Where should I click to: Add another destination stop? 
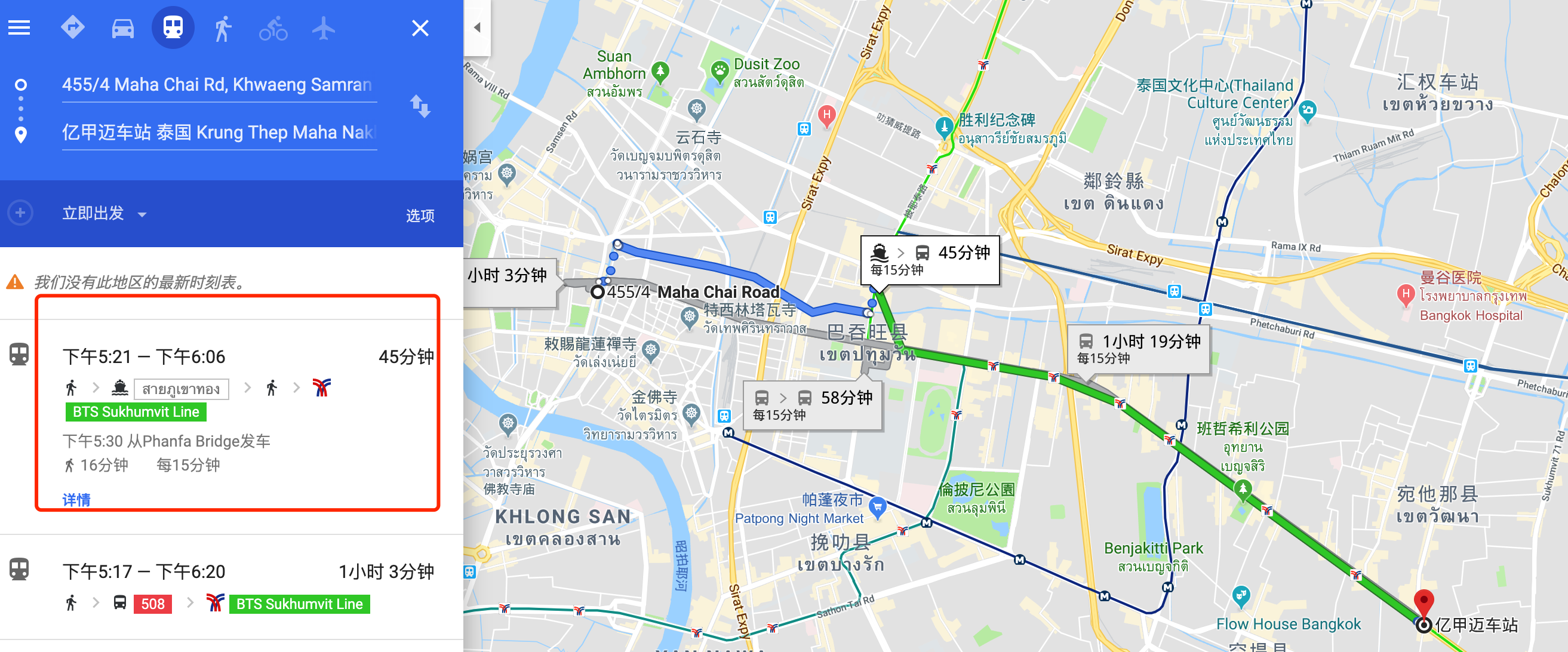(x=20, y=213)
